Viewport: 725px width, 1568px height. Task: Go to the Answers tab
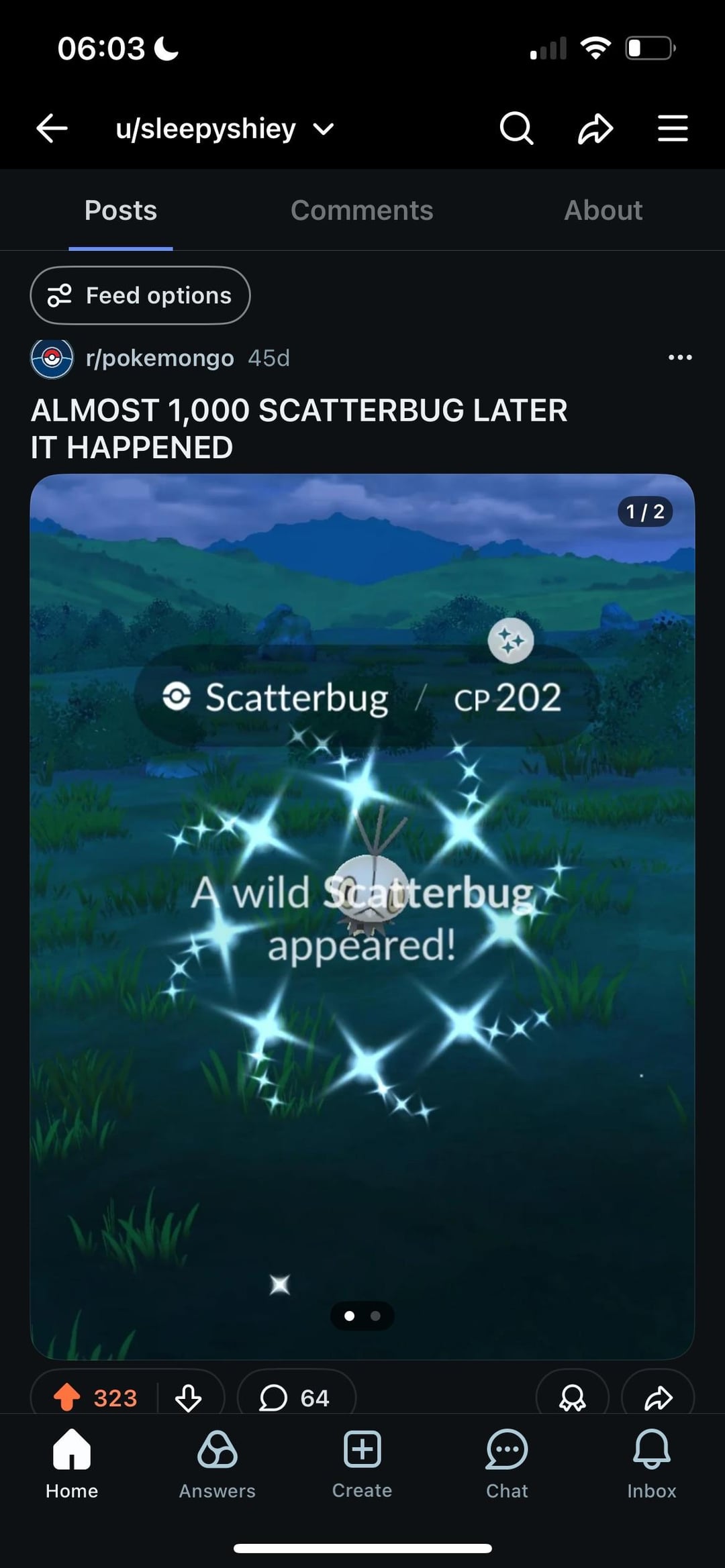[217, 1464]
